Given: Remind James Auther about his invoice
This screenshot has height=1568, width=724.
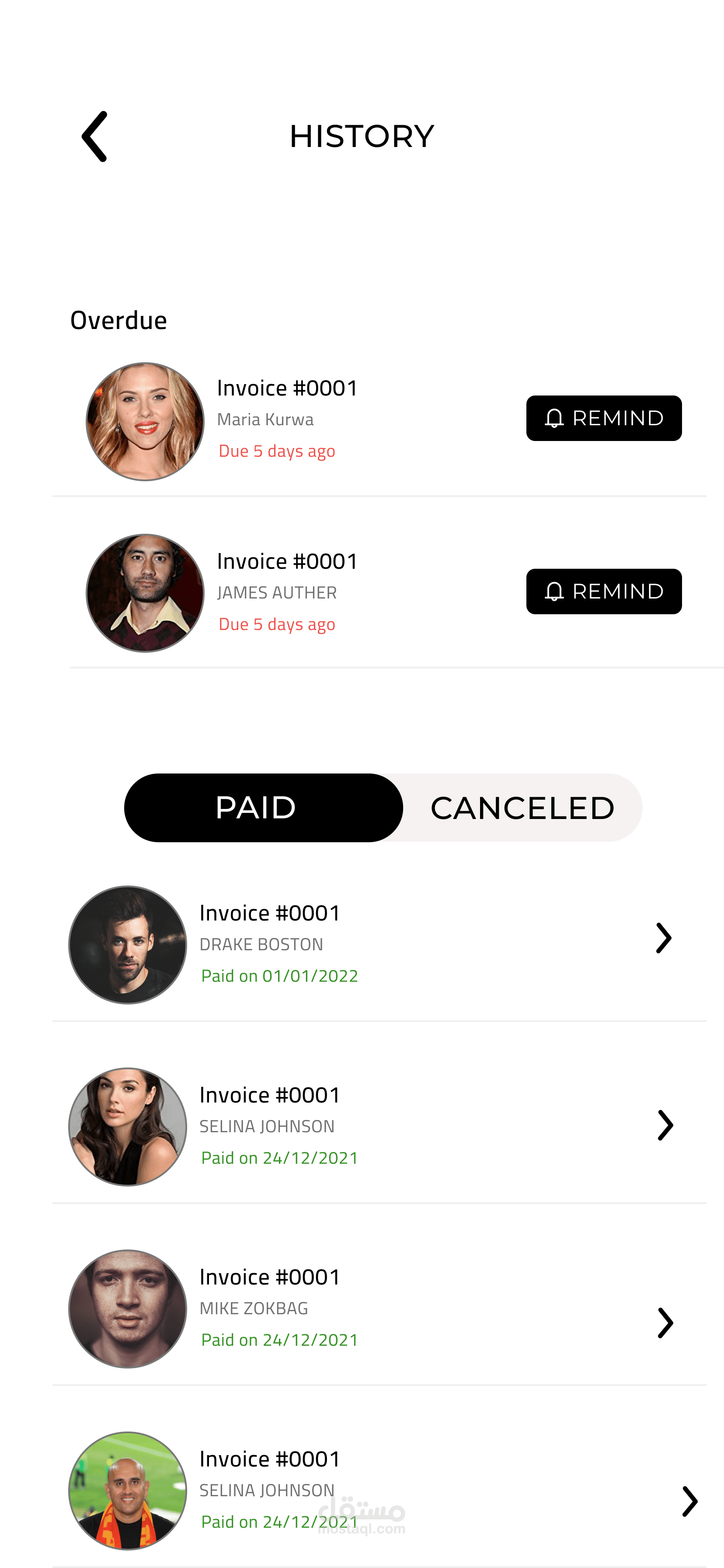Looking at the screenshot, I should 603,591.
